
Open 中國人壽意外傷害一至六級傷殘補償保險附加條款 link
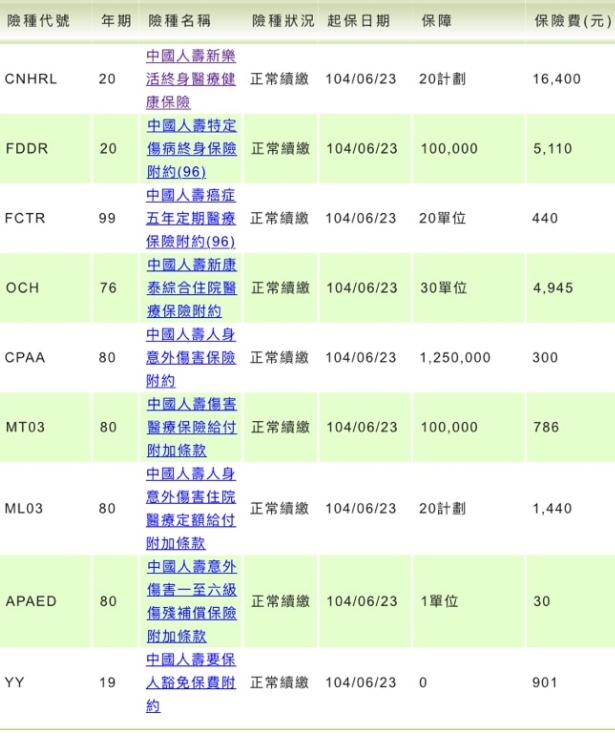tap(191, 601)
